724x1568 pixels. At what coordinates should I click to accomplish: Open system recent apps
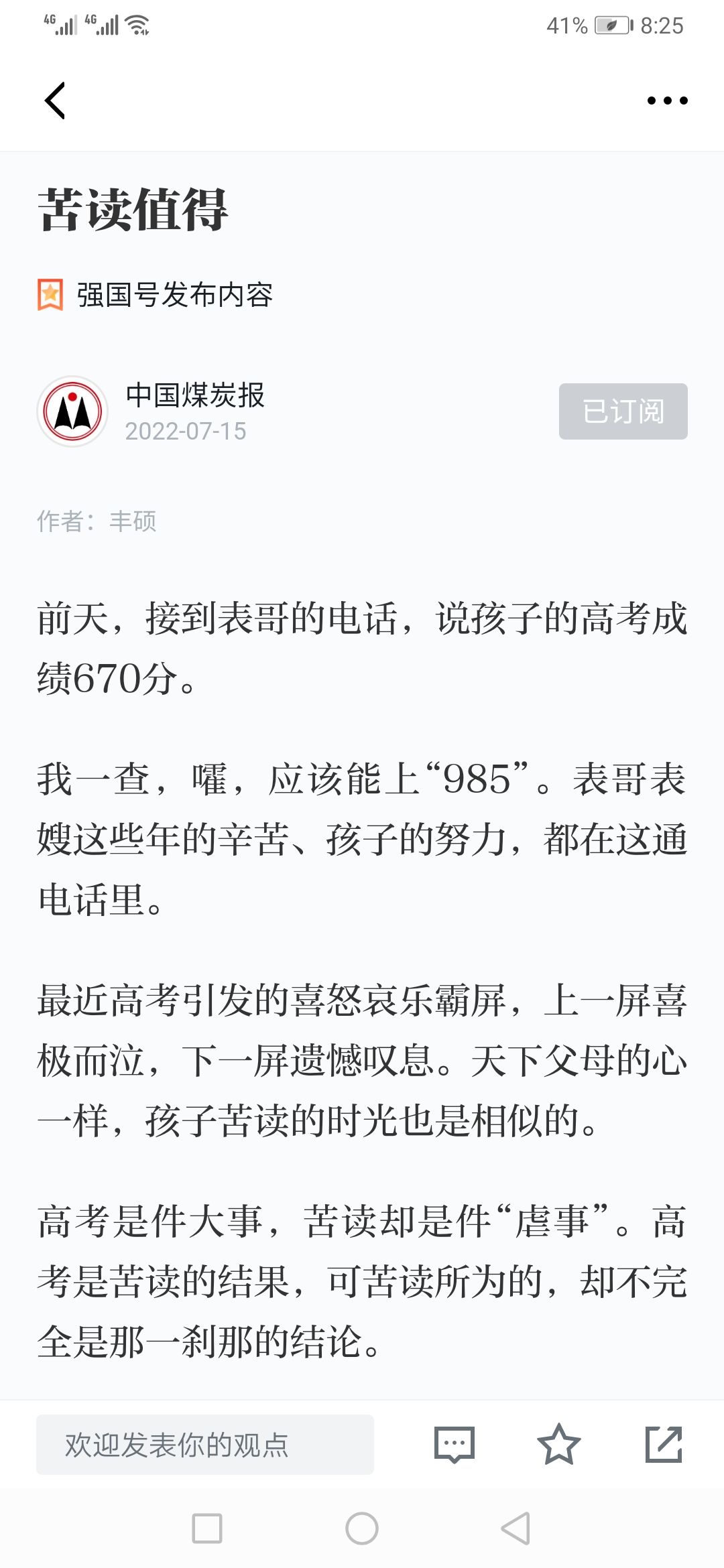[x=207, y=1528]
